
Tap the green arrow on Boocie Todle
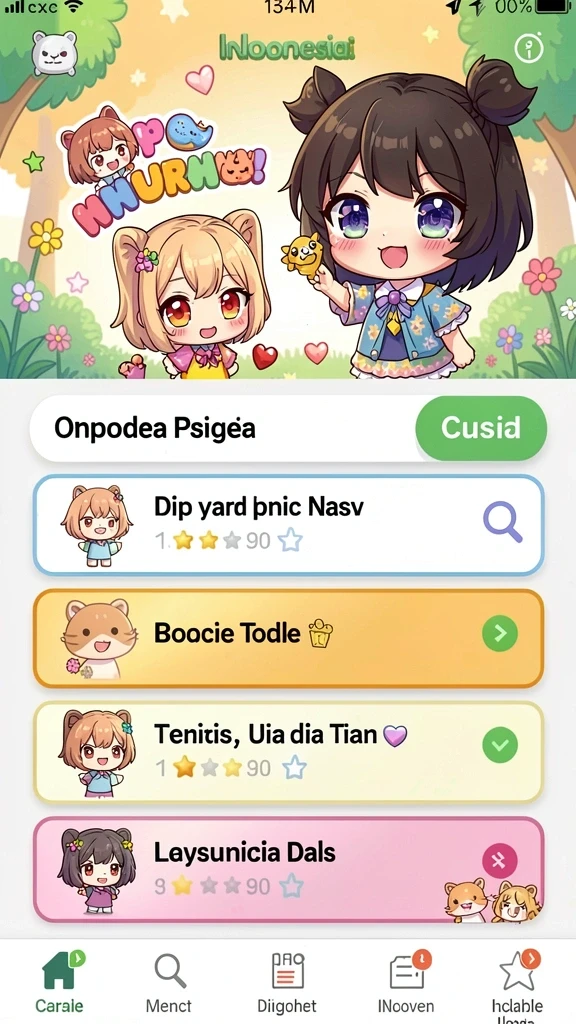pyautogui.click(x=500, y=633)
